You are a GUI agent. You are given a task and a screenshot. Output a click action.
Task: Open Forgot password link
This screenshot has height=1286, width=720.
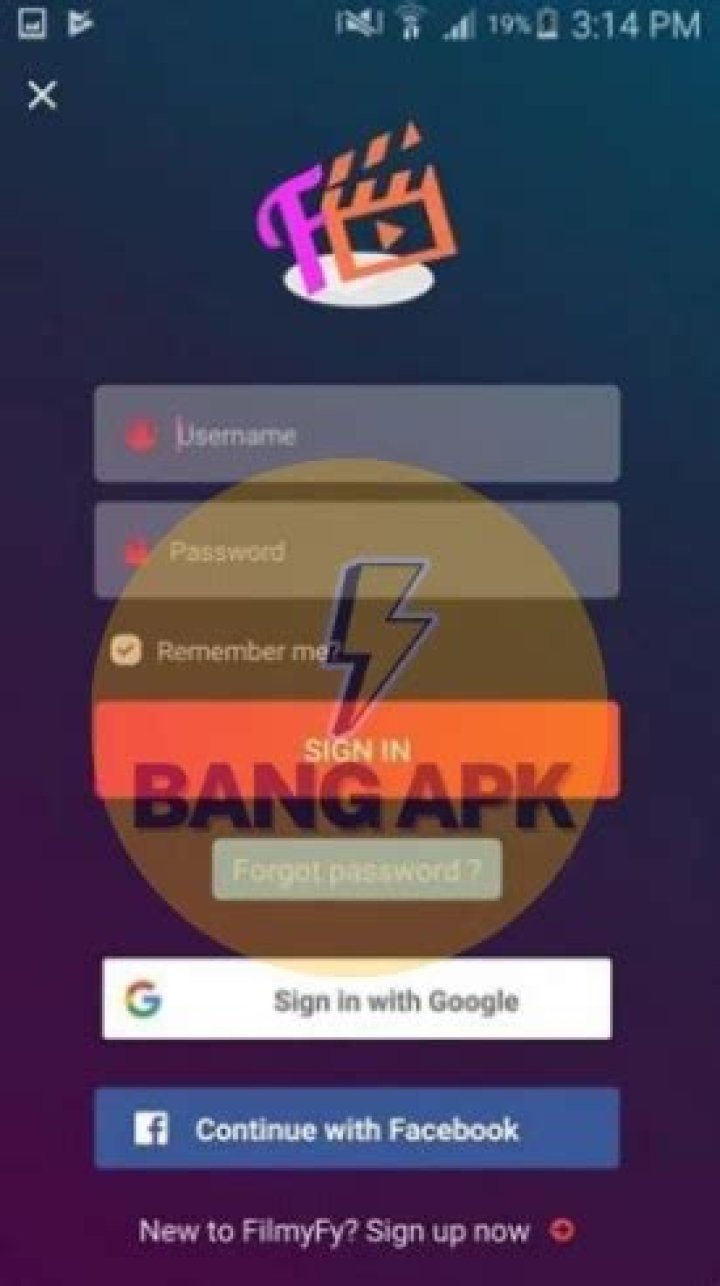[x=357, y=870]
